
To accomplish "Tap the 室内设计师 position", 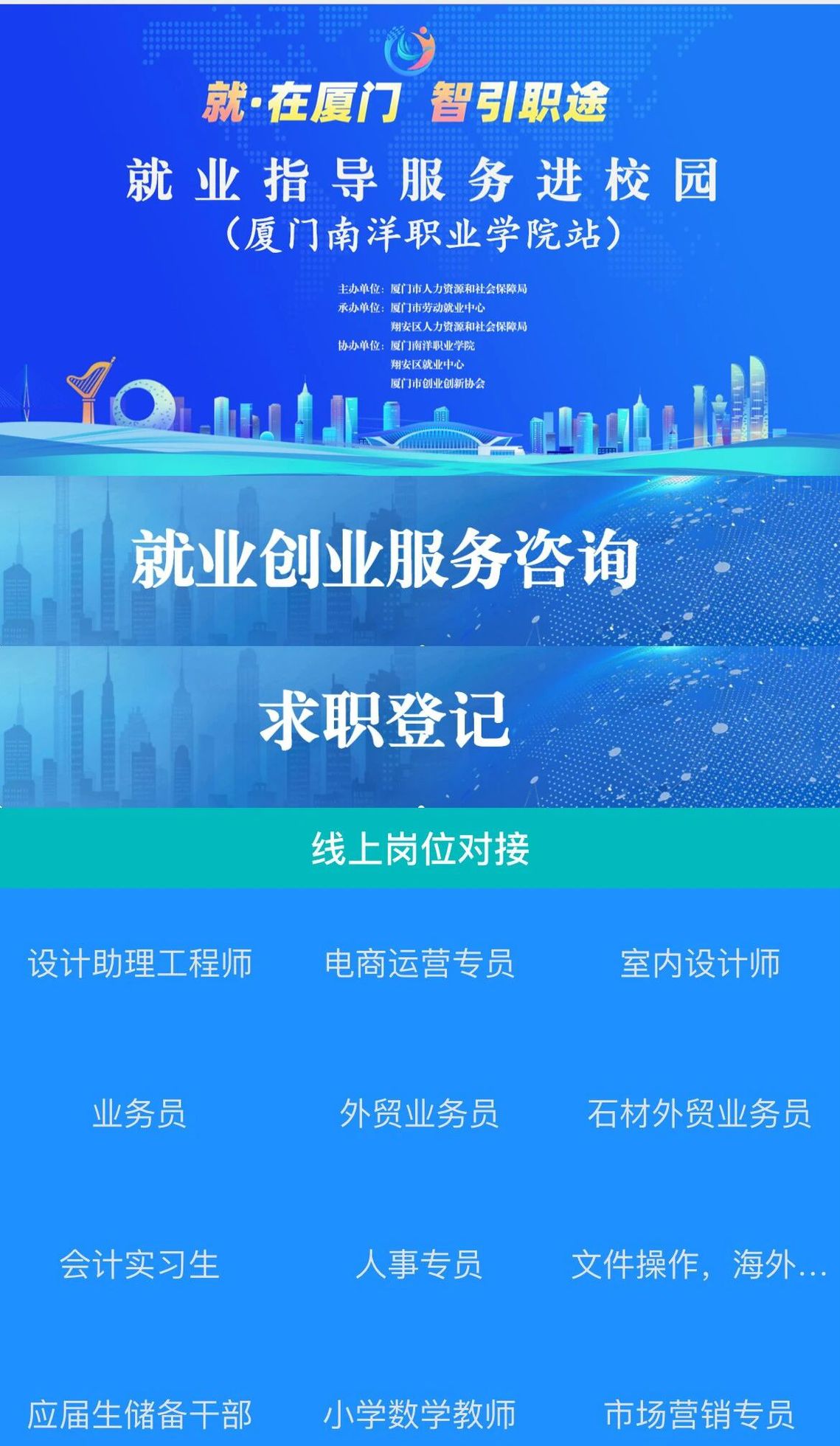I will tap(699, 964).
